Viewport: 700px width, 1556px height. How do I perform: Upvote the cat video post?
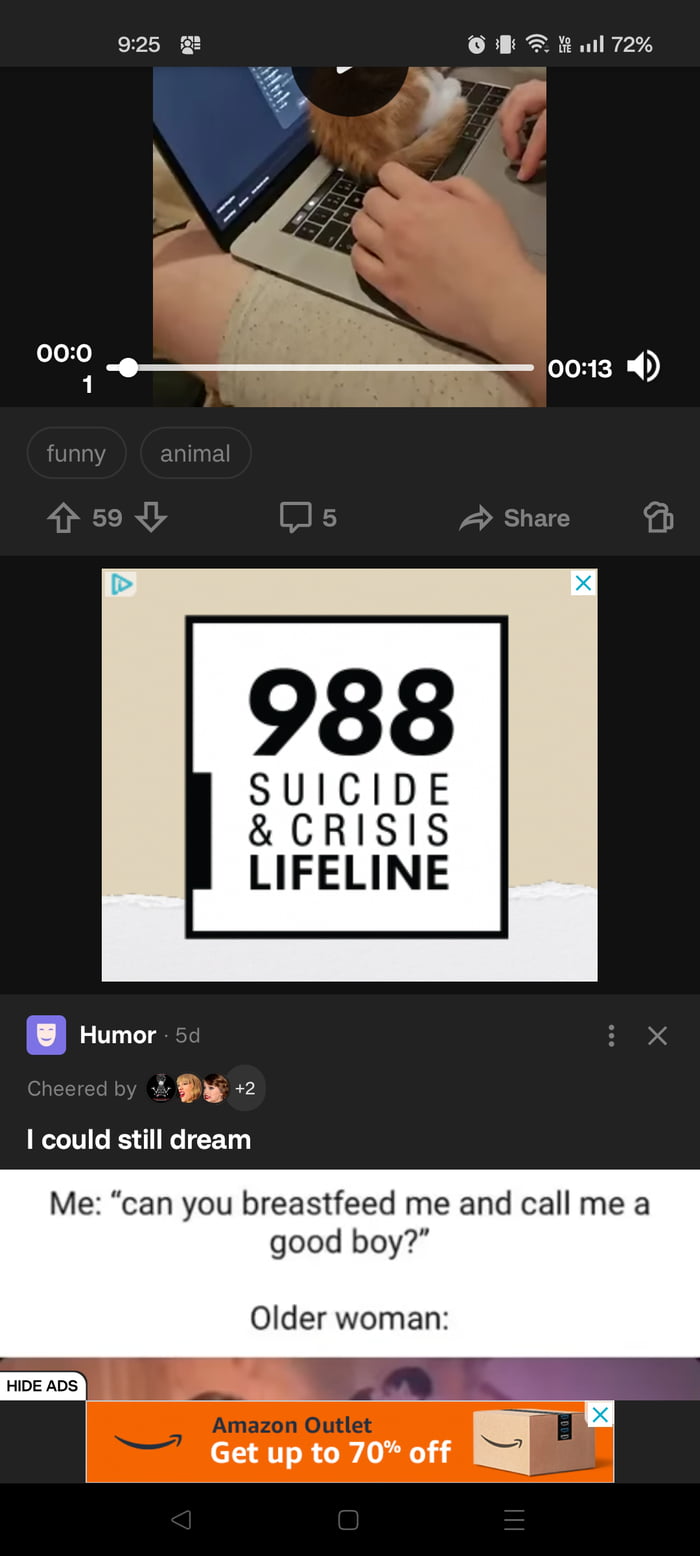tap(63, 518)
